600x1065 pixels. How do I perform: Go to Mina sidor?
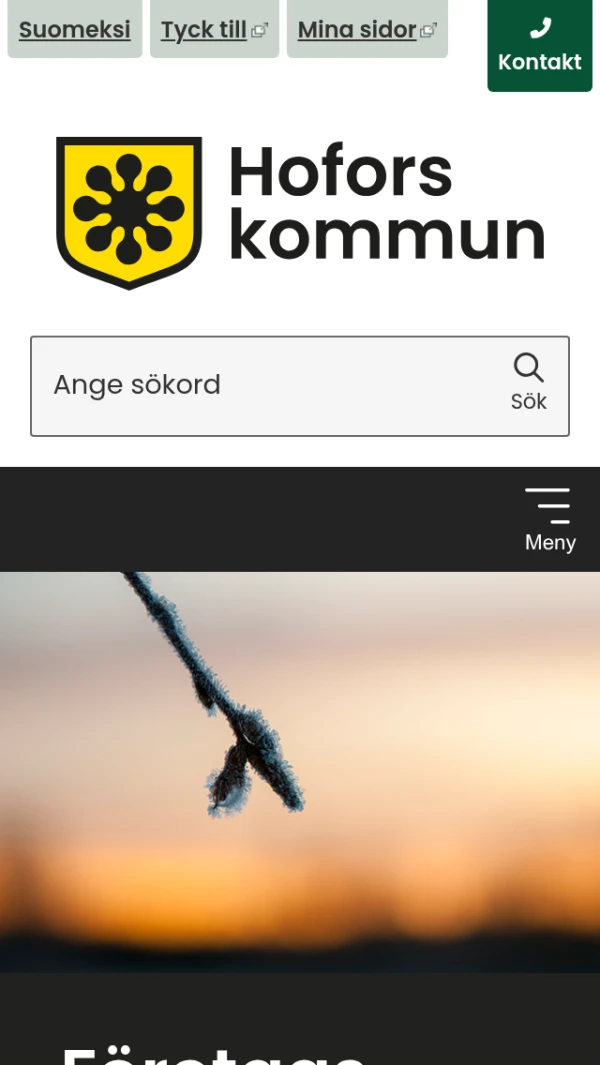(x=367, y=30)
